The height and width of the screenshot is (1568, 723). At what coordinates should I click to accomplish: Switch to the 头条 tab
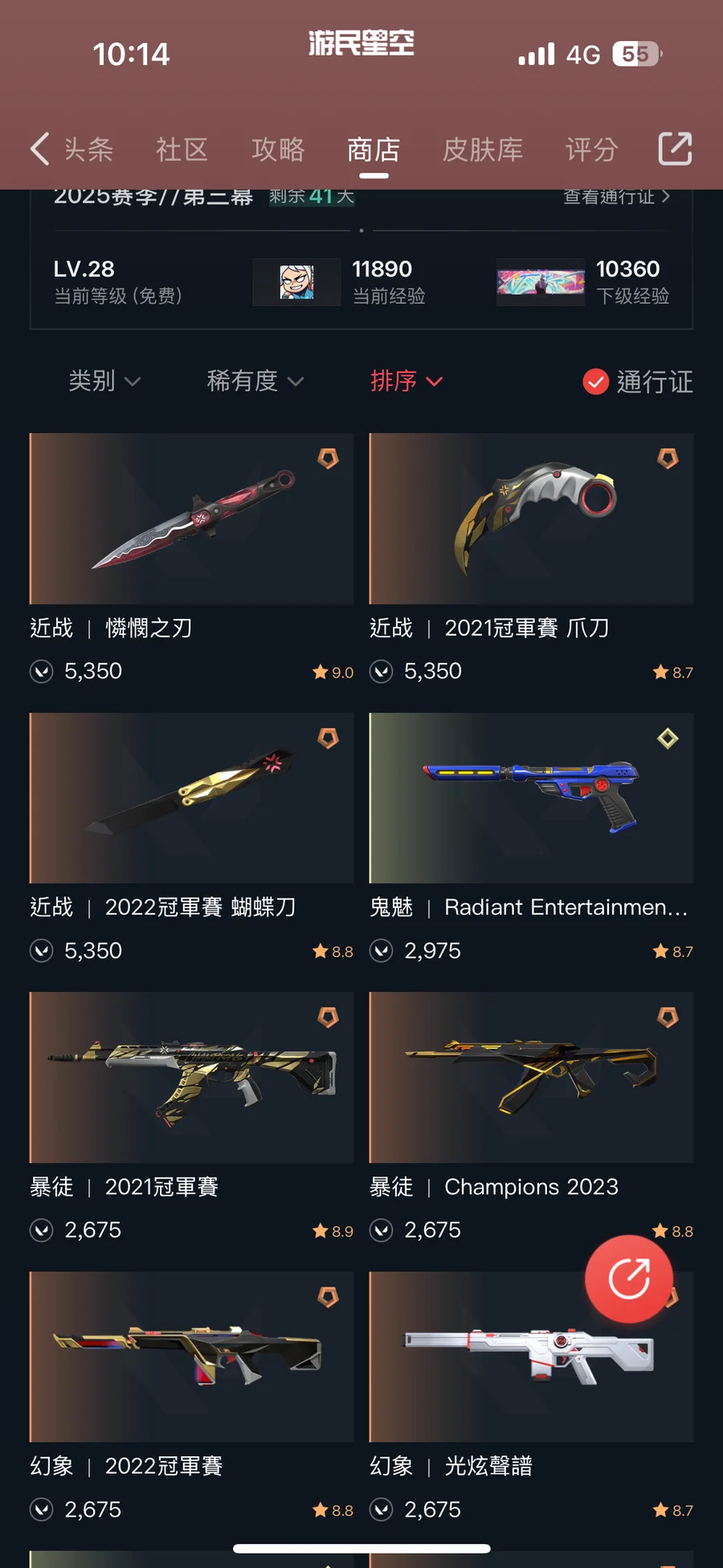pos(88,149)
